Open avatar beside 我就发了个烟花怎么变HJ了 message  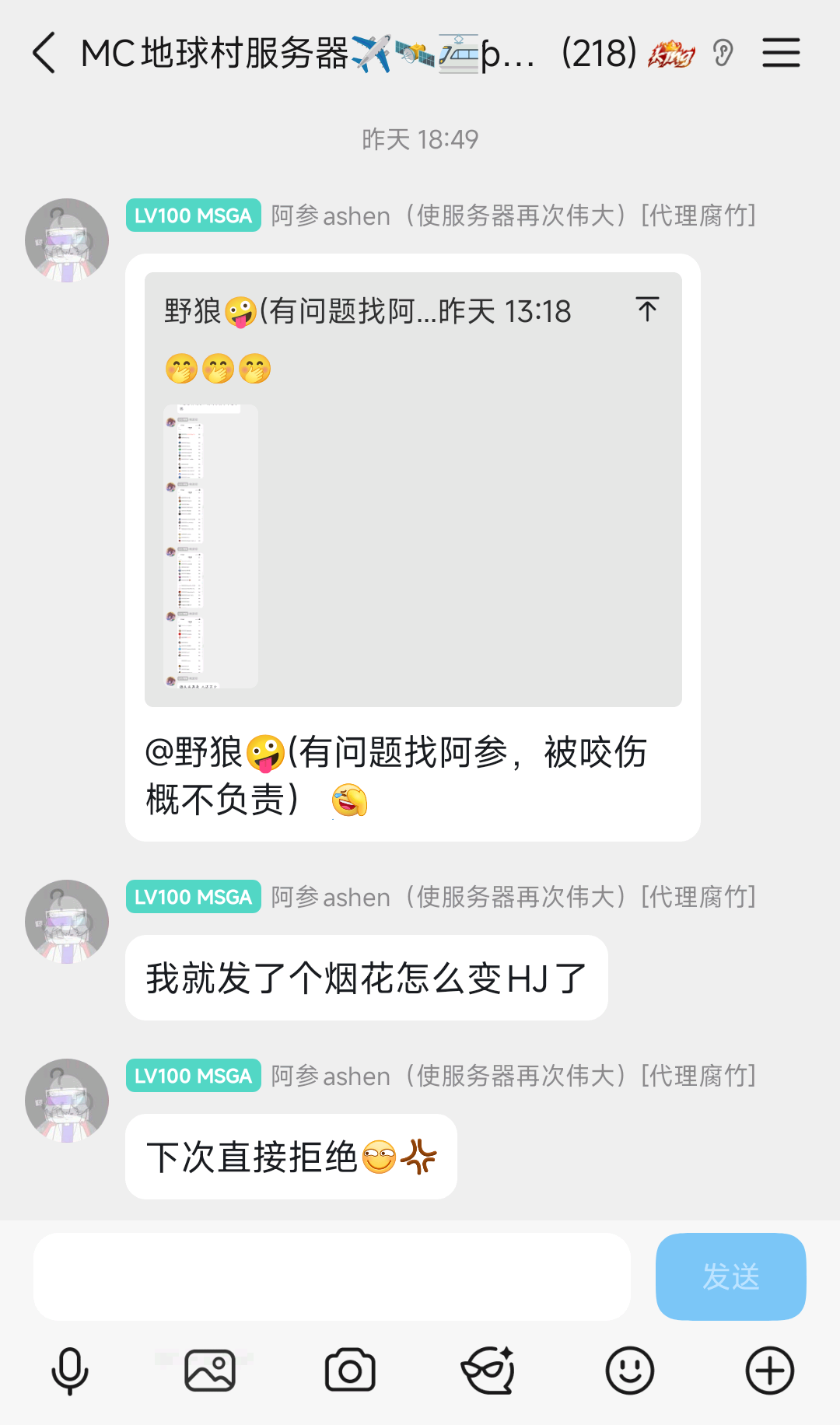click(x=67, y=922)
